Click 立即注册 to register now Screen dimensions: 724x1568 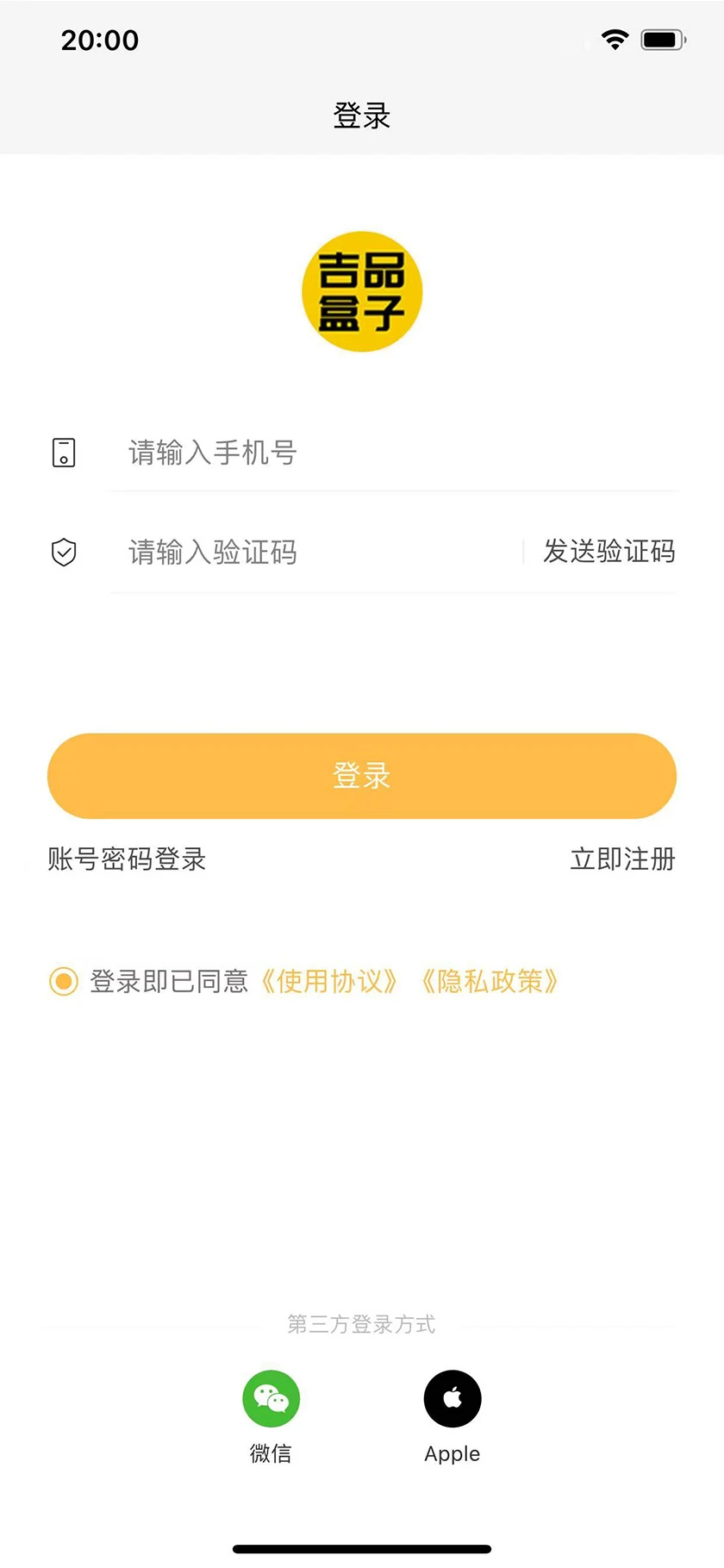click(622, 859)
